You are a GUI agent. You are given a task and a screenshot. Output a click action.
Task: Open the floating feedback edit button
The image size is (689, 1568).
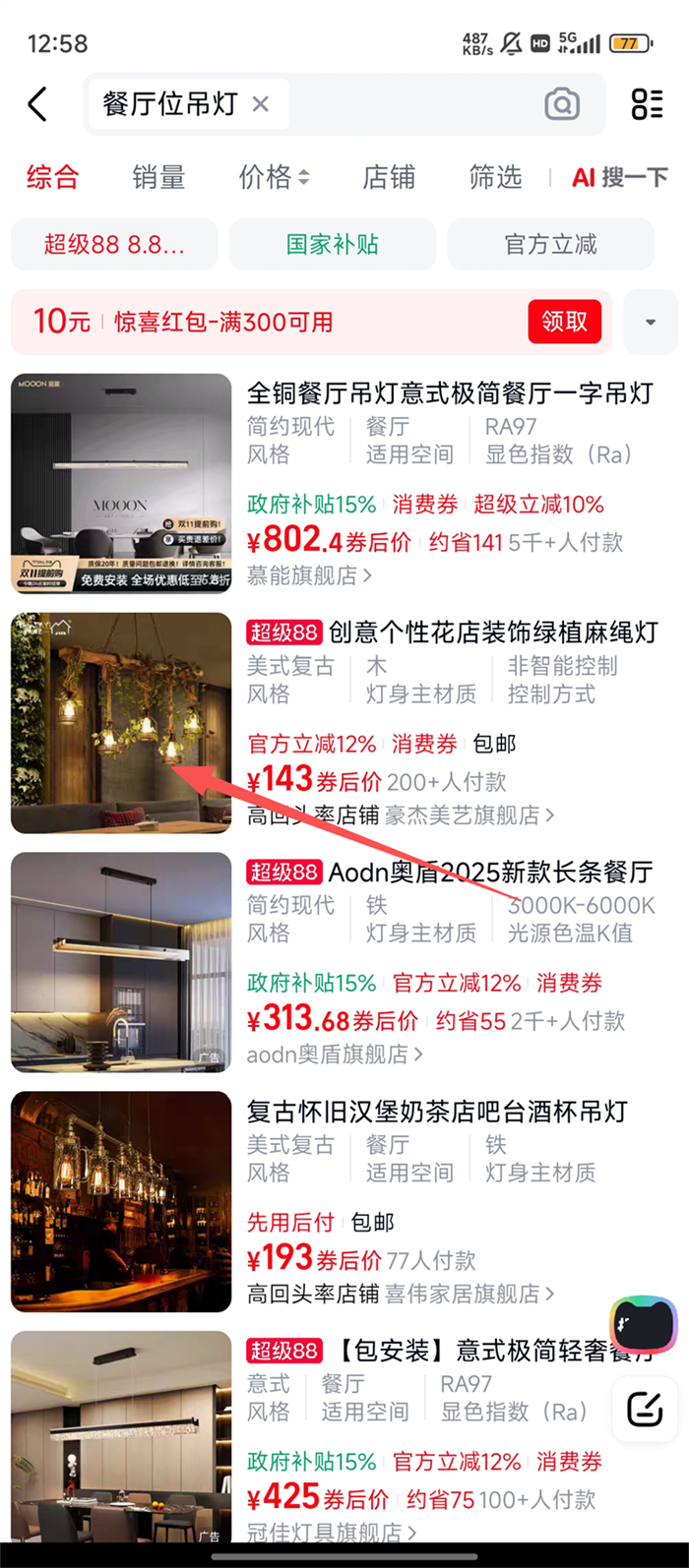coord(645,1409)
